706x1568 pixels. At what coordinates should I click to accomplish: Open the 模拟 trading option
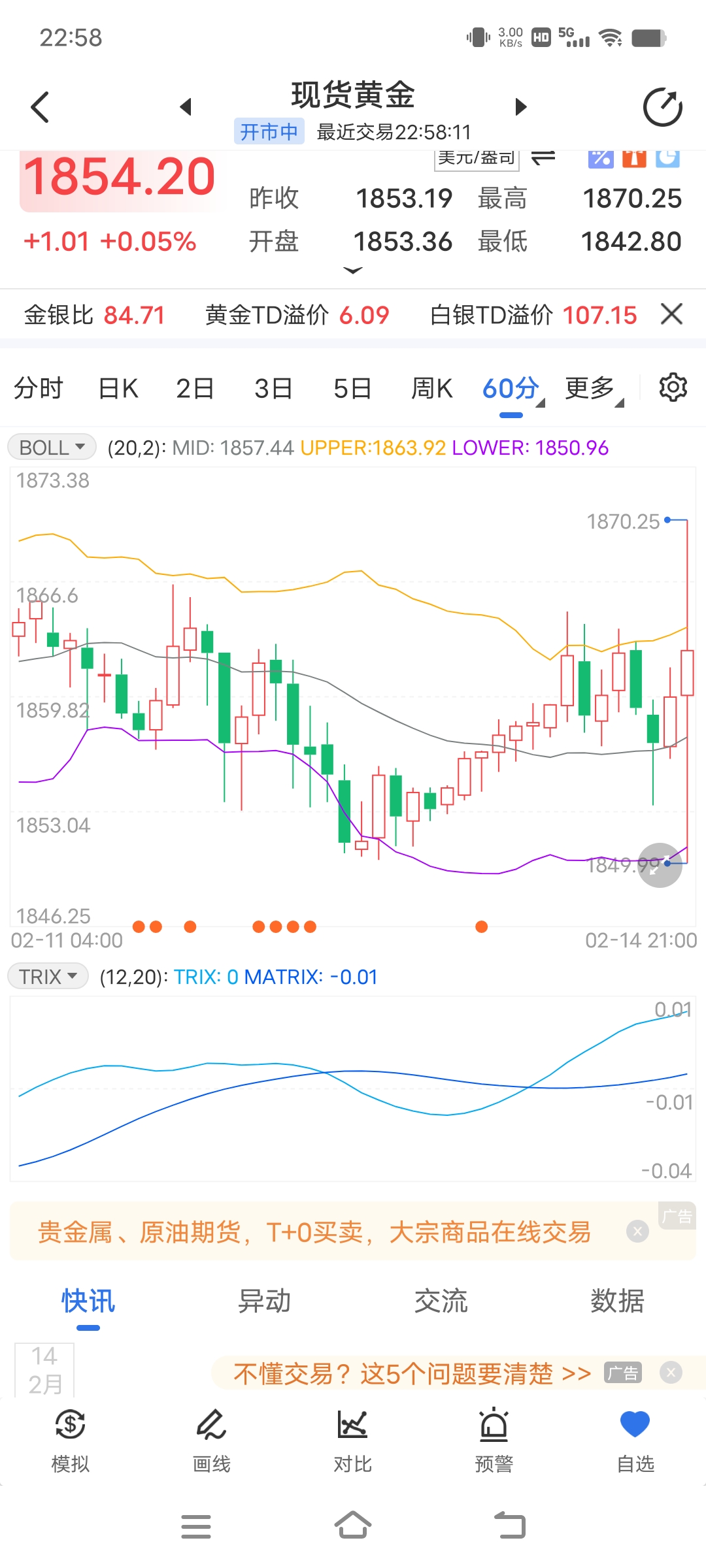click(70, 1441)
